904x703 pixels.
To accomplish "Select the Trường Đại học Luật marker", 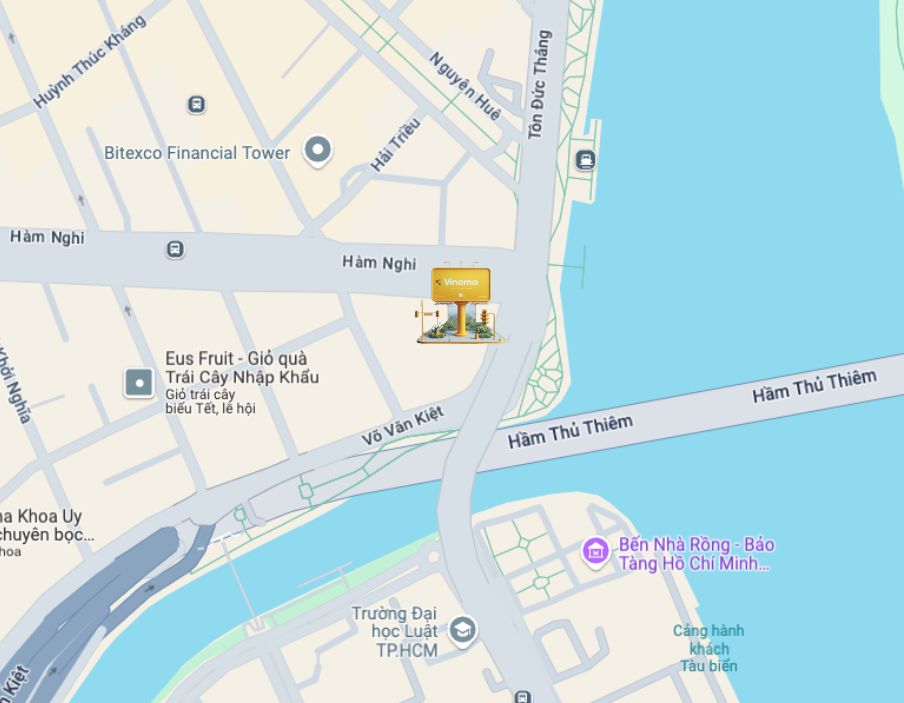I will coord(462,629).
